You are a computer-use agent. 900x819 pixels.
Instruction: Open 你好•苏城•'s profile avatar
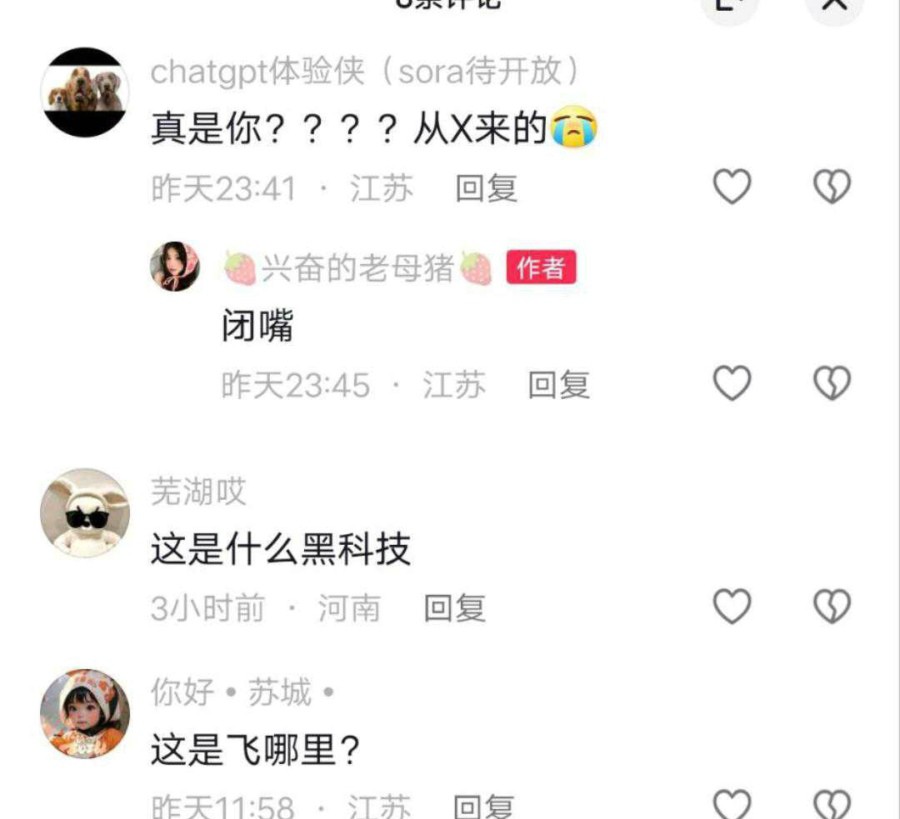85,714
